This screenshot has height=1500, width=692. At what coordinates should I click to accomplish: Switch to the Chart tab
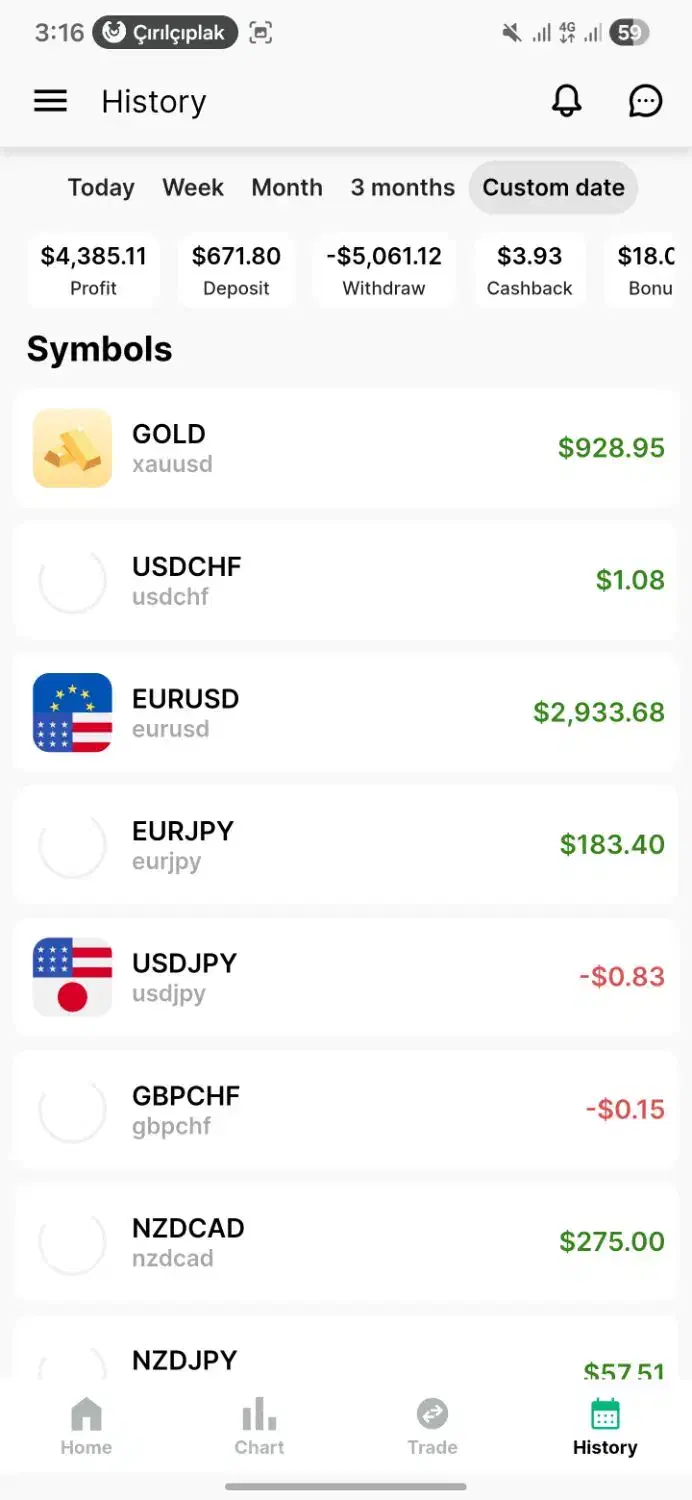259,1427
